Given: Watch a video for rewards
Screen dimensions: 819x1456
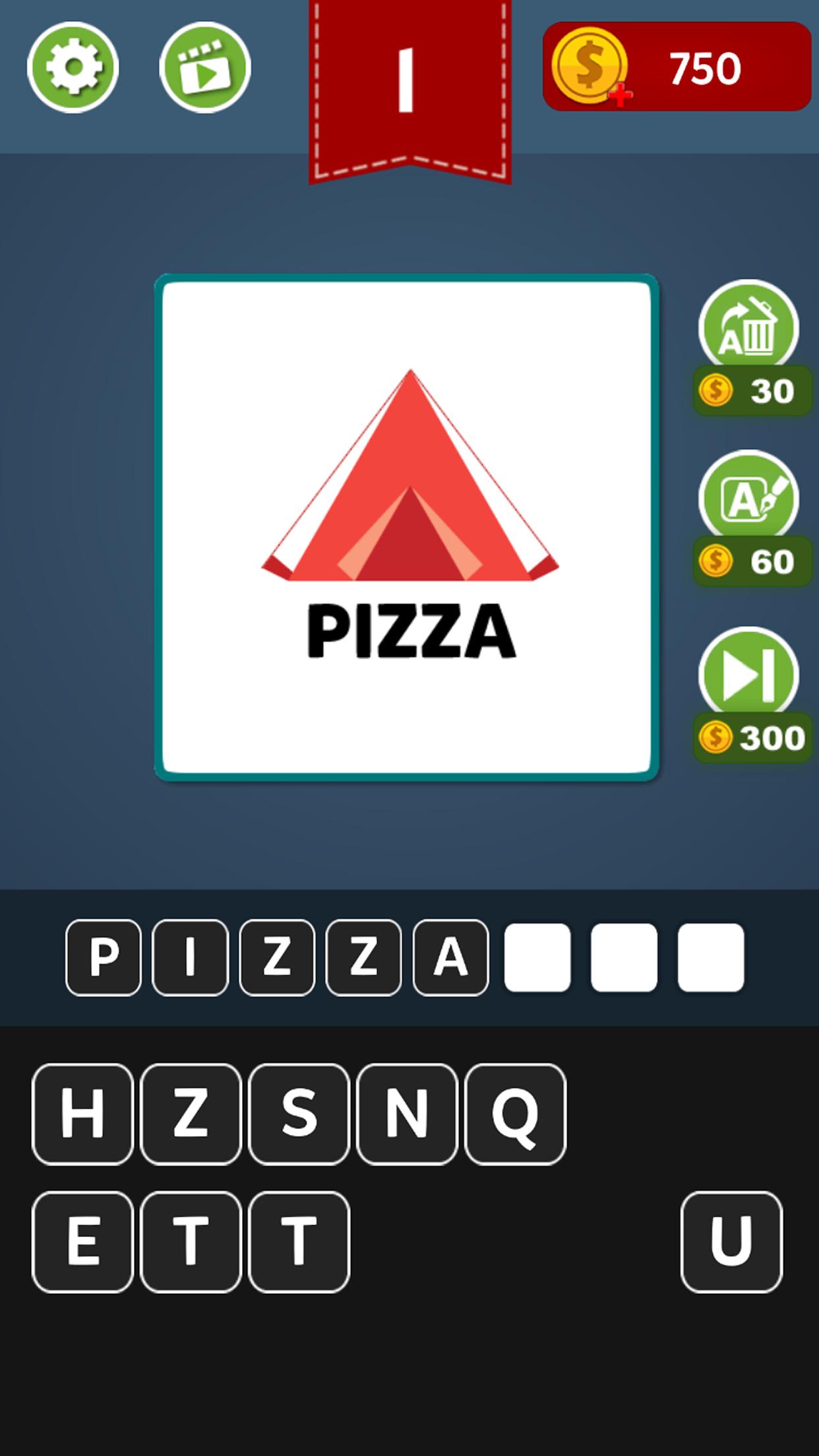Looking at the screenshot, I should coord(205,67).
